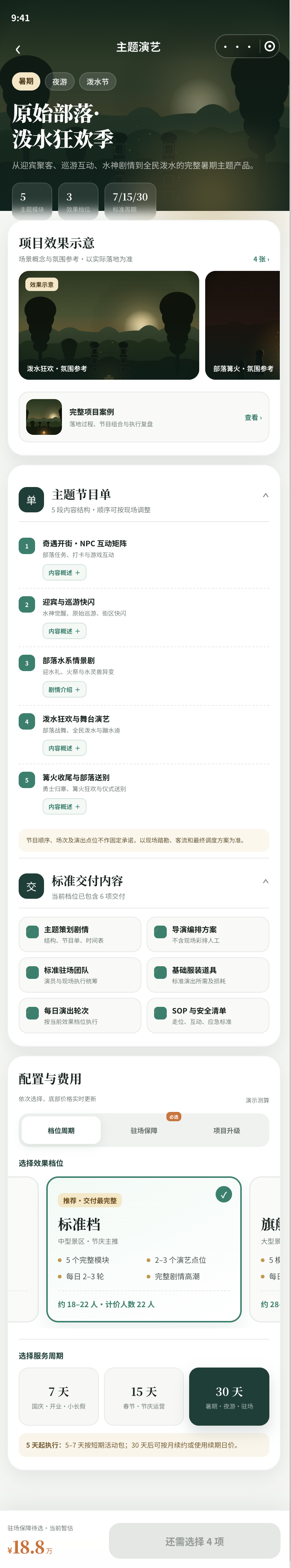Screen dimensions: 291x1568
Task: Expand 内容概述 for 奇遇开街 NPC 互动矩阵
Action: 64,573
